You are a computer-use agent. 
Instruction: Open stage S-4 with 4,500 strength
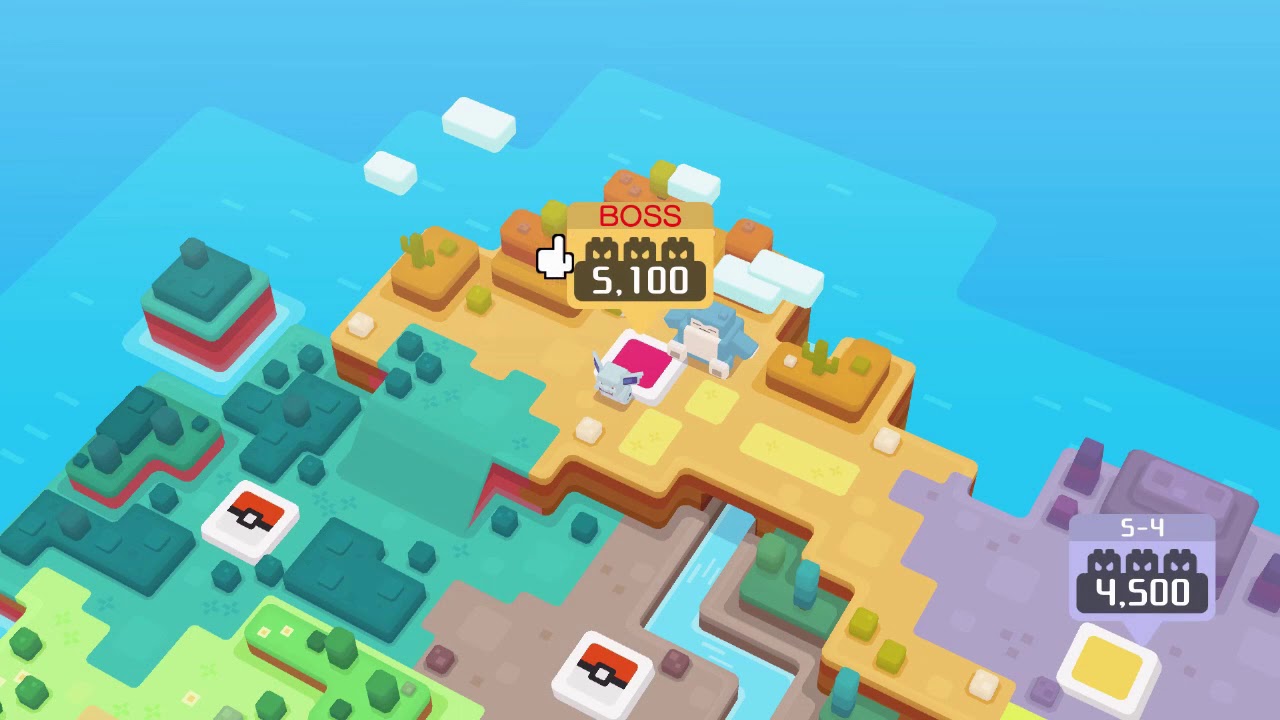coord(1141,568)
